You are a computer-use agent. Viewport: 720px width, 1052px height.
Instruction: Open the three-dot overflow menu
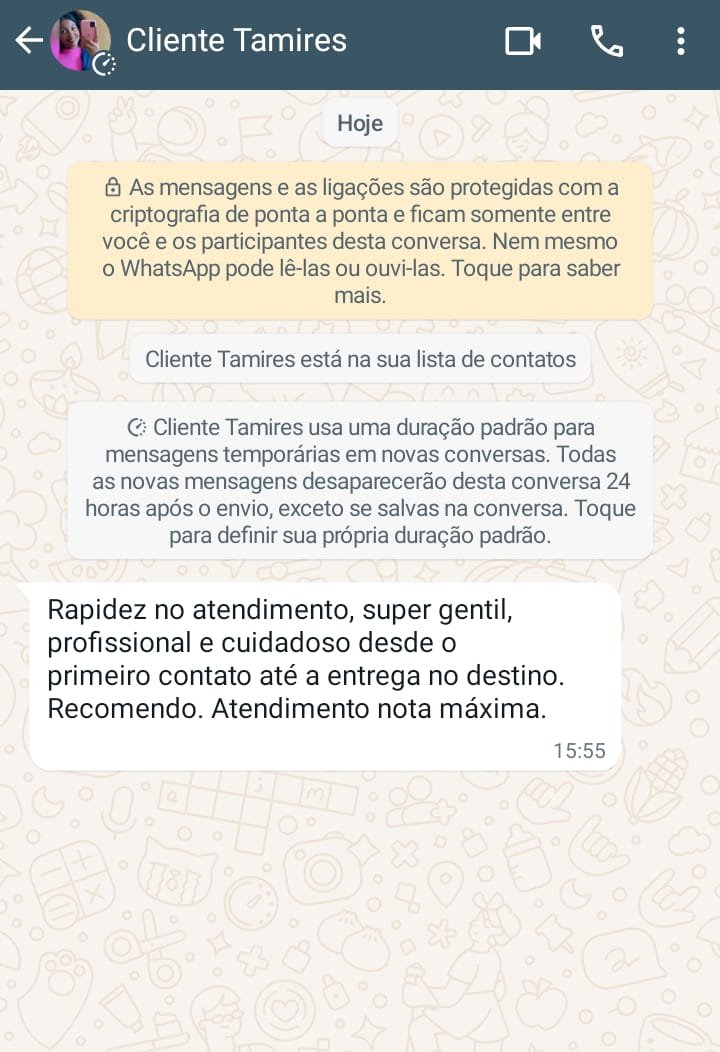[681, 40]
